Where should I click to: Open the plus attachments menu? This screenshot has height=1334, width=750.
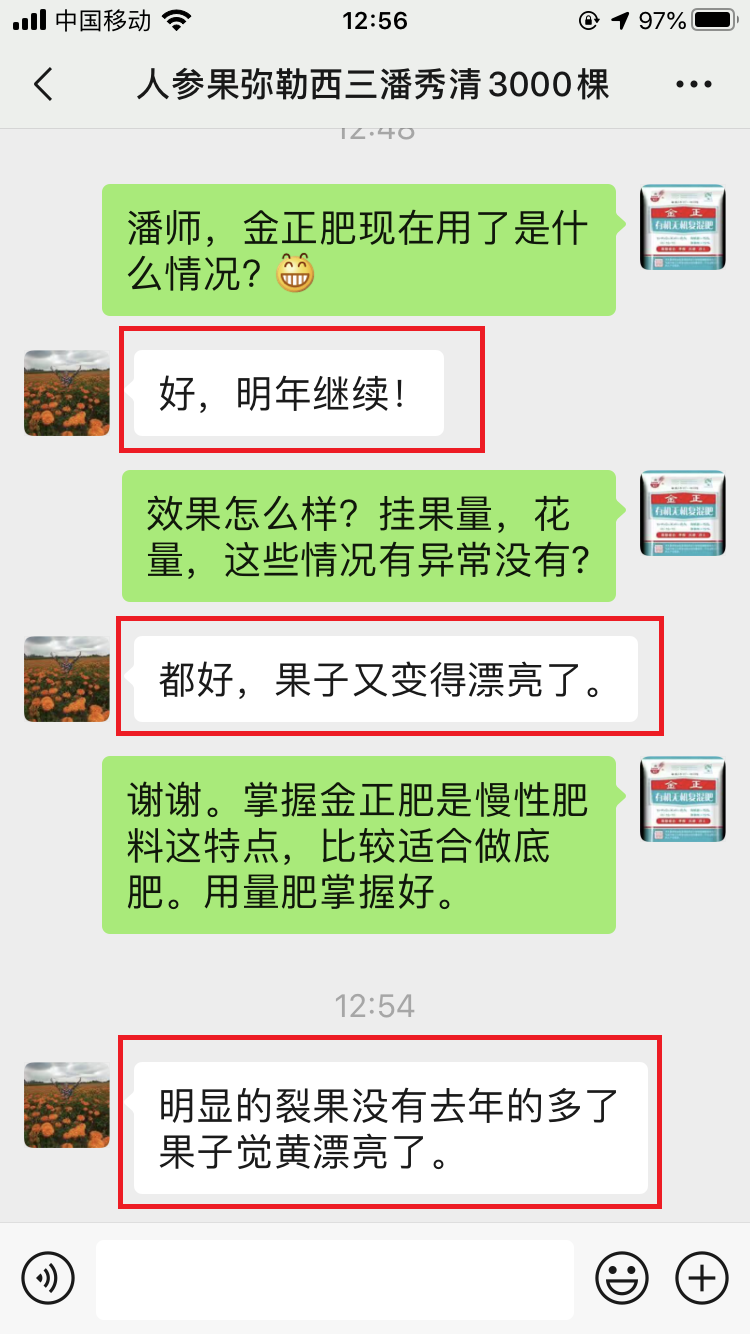tap(702, 1277)
